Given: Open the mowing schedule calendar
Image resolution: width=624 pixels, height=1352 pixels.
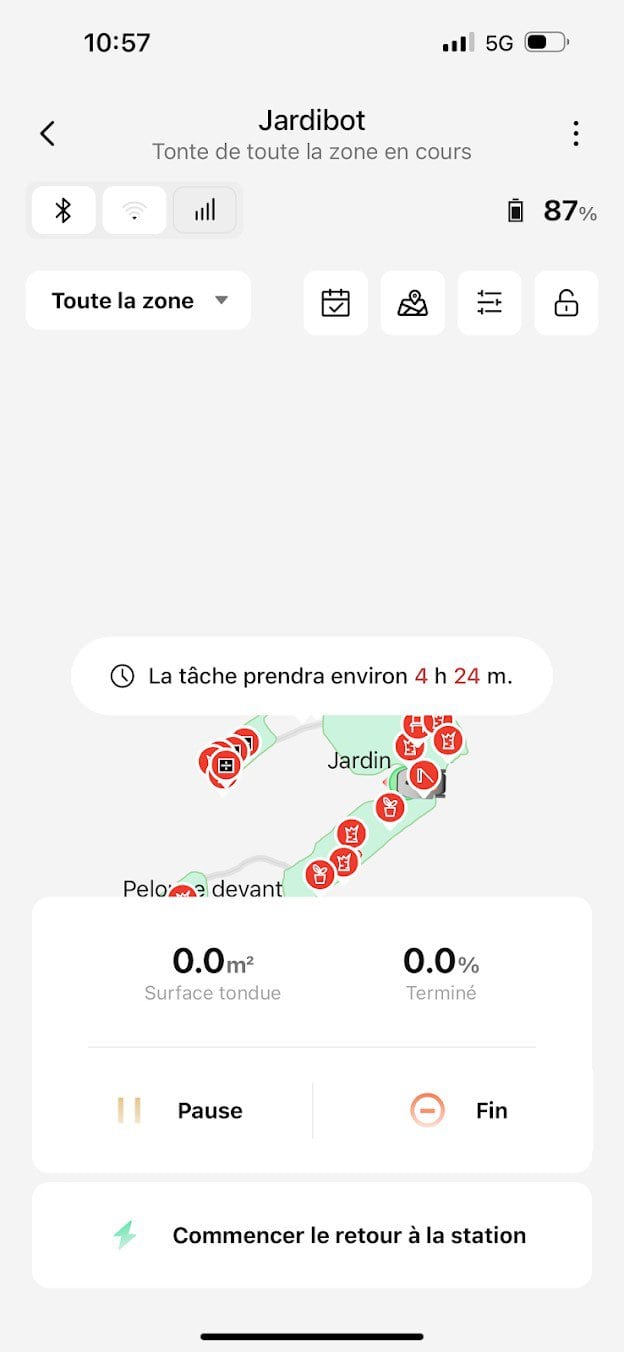Looking at the screenshot, I should (336, 302).
